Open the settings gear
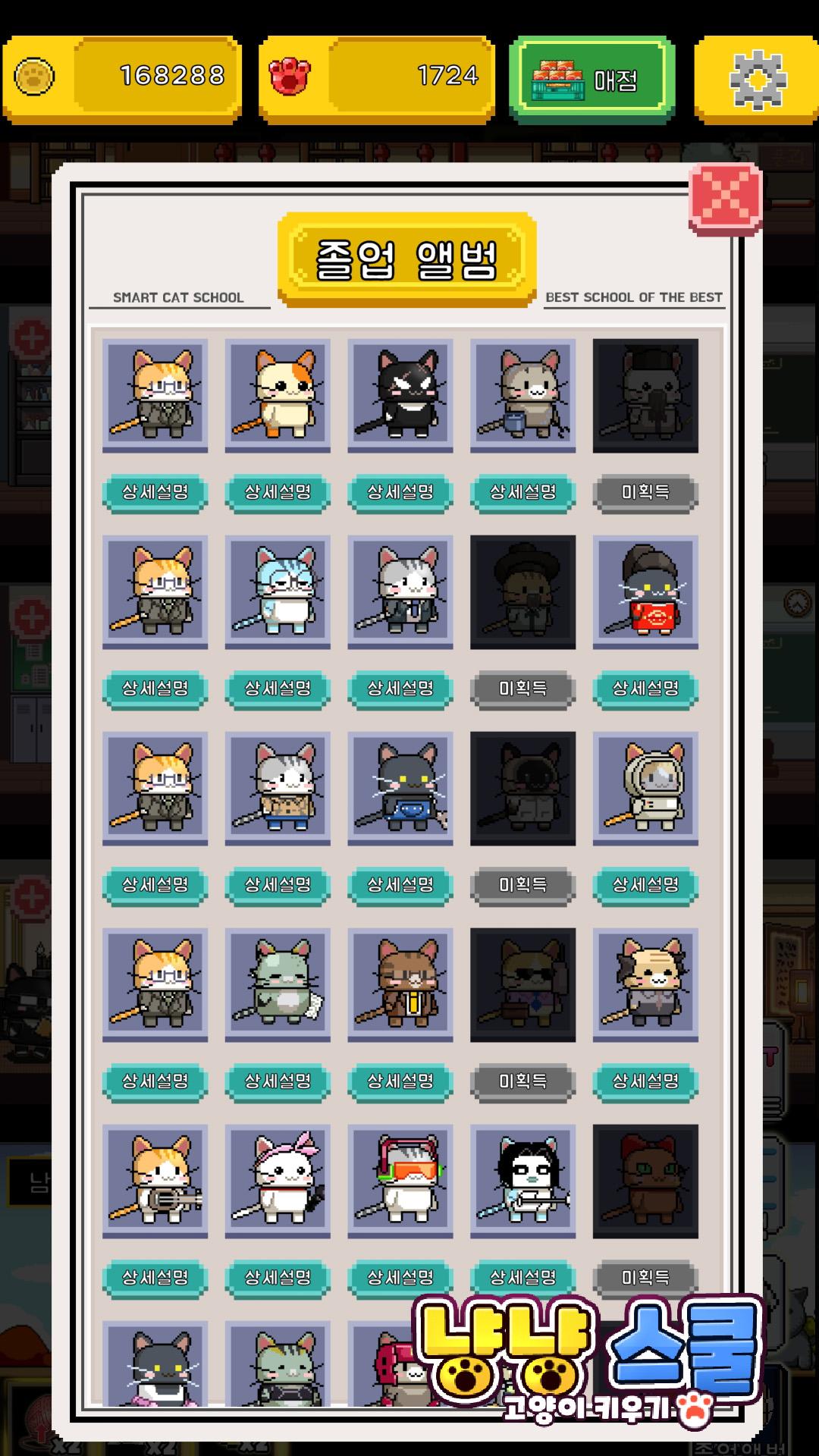Screen dimensions: 819x1456 [x=757, y=80]
